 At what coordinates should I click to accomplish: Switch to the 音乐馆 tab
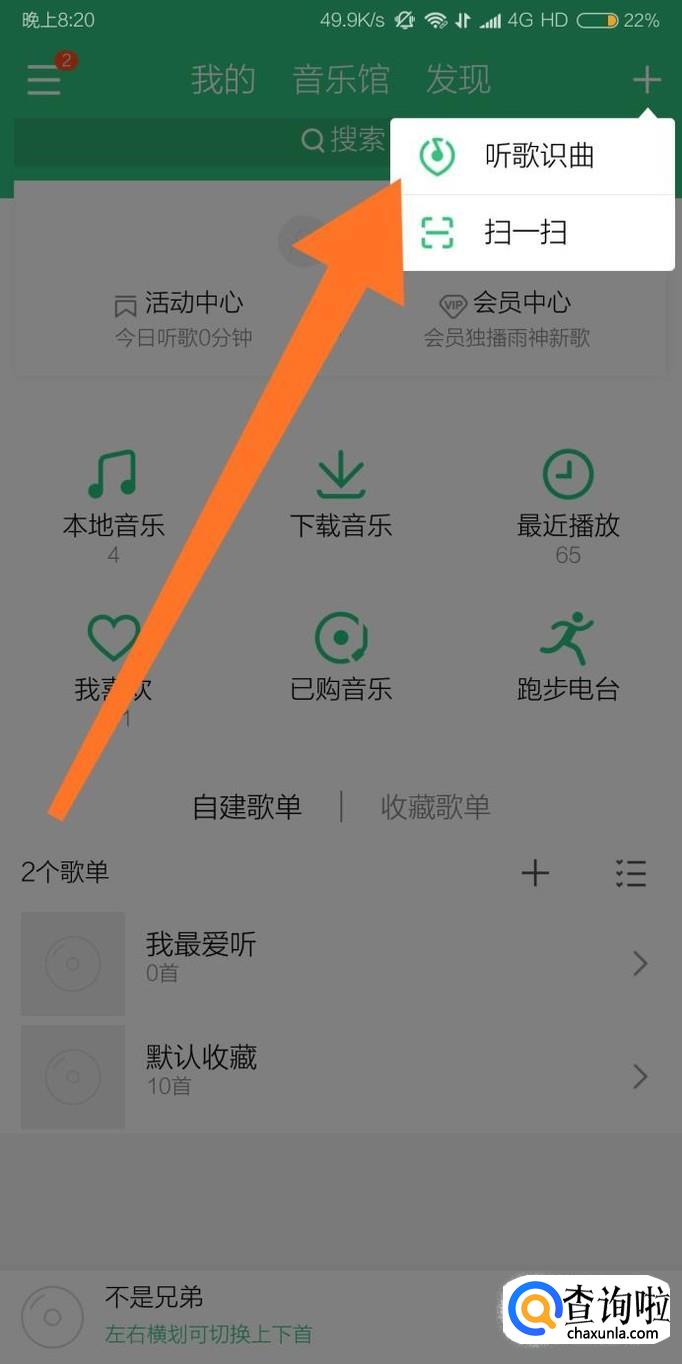point(341,79)
